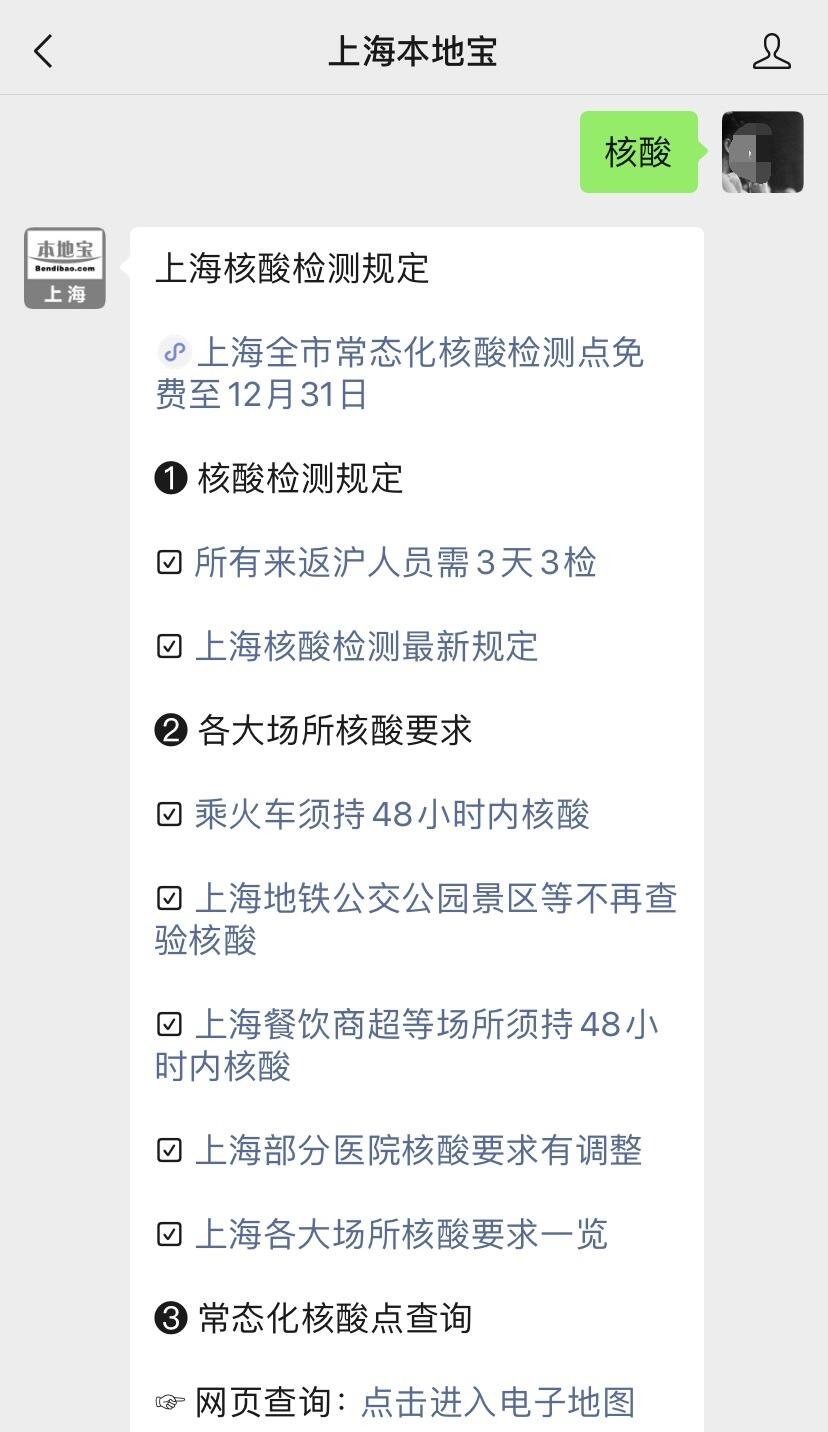Open 所有来返沪人员需3天3检 link
Screen dimensions: 828x1432
point(395,562)
